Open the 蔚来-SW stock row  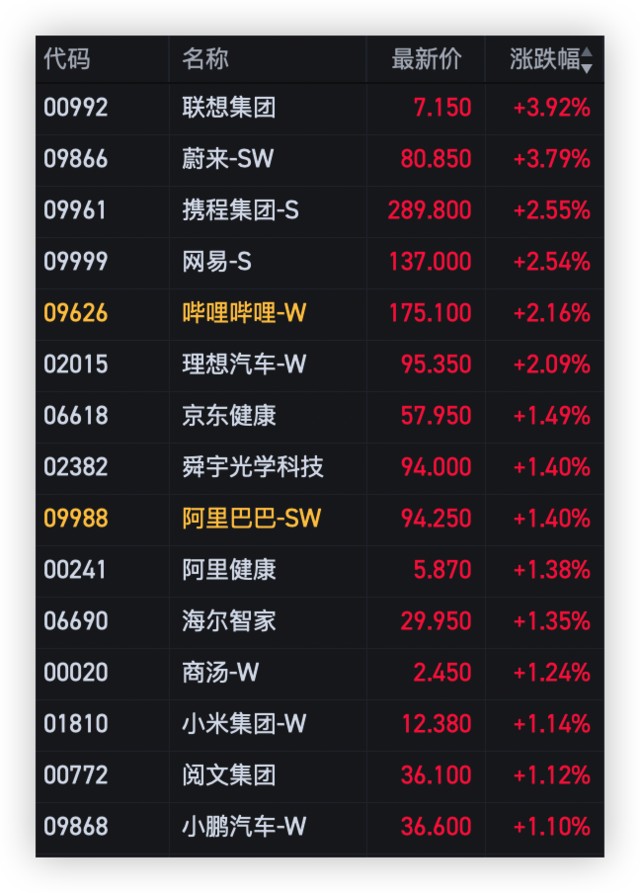click(x=227, y=160)
